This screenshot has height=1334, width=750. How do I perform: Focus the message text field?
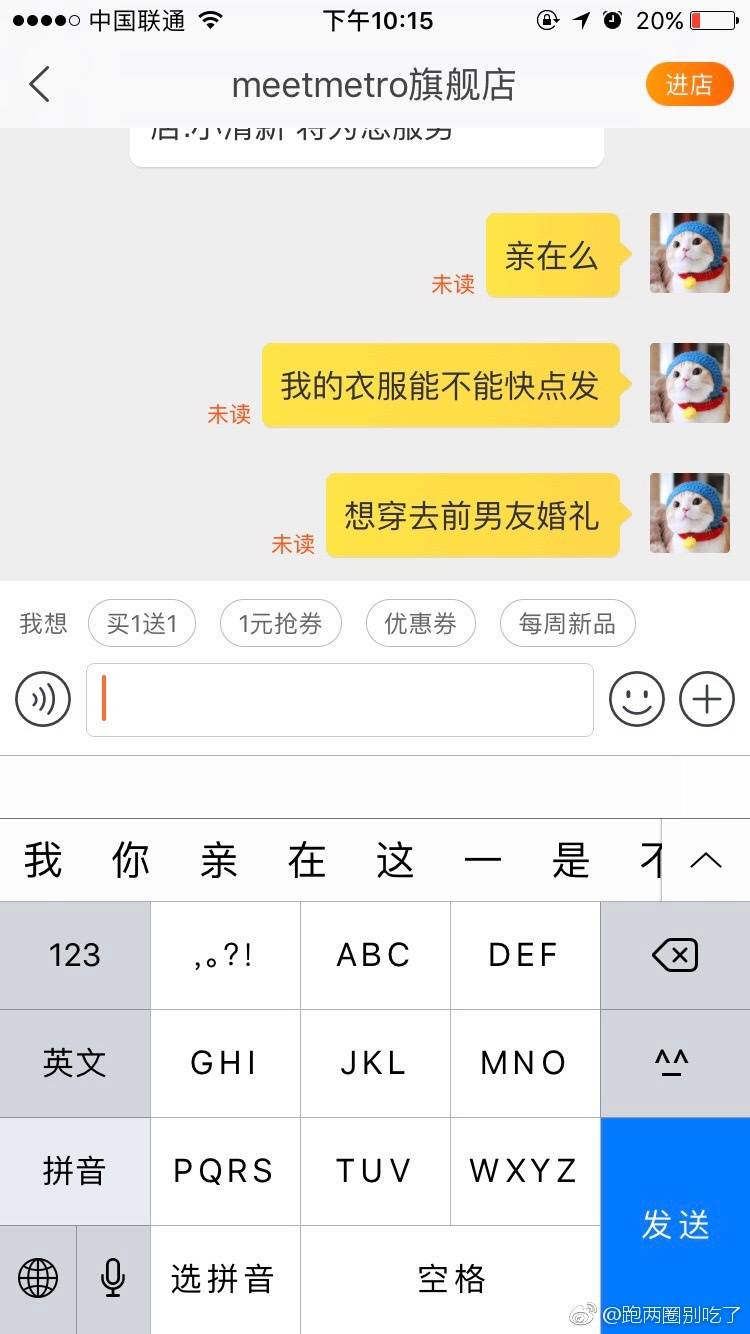pos(340,700)
